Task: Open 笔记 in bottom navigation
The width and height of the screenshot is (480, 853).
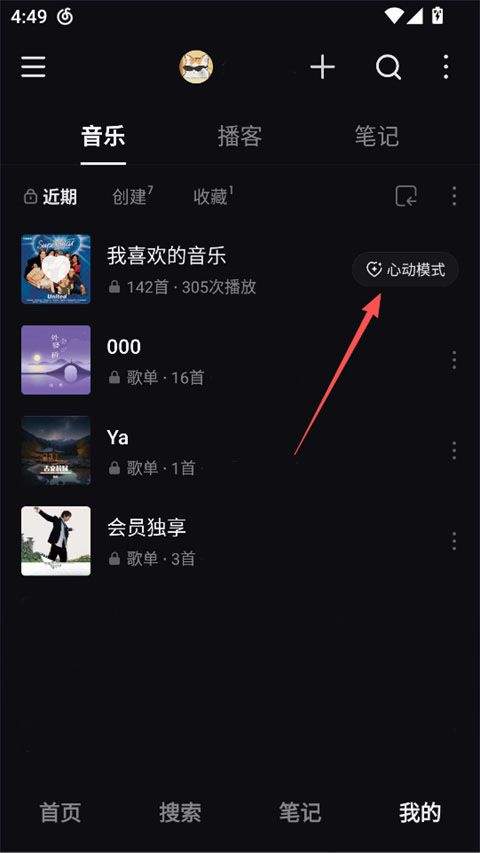Action: point(300,812)
